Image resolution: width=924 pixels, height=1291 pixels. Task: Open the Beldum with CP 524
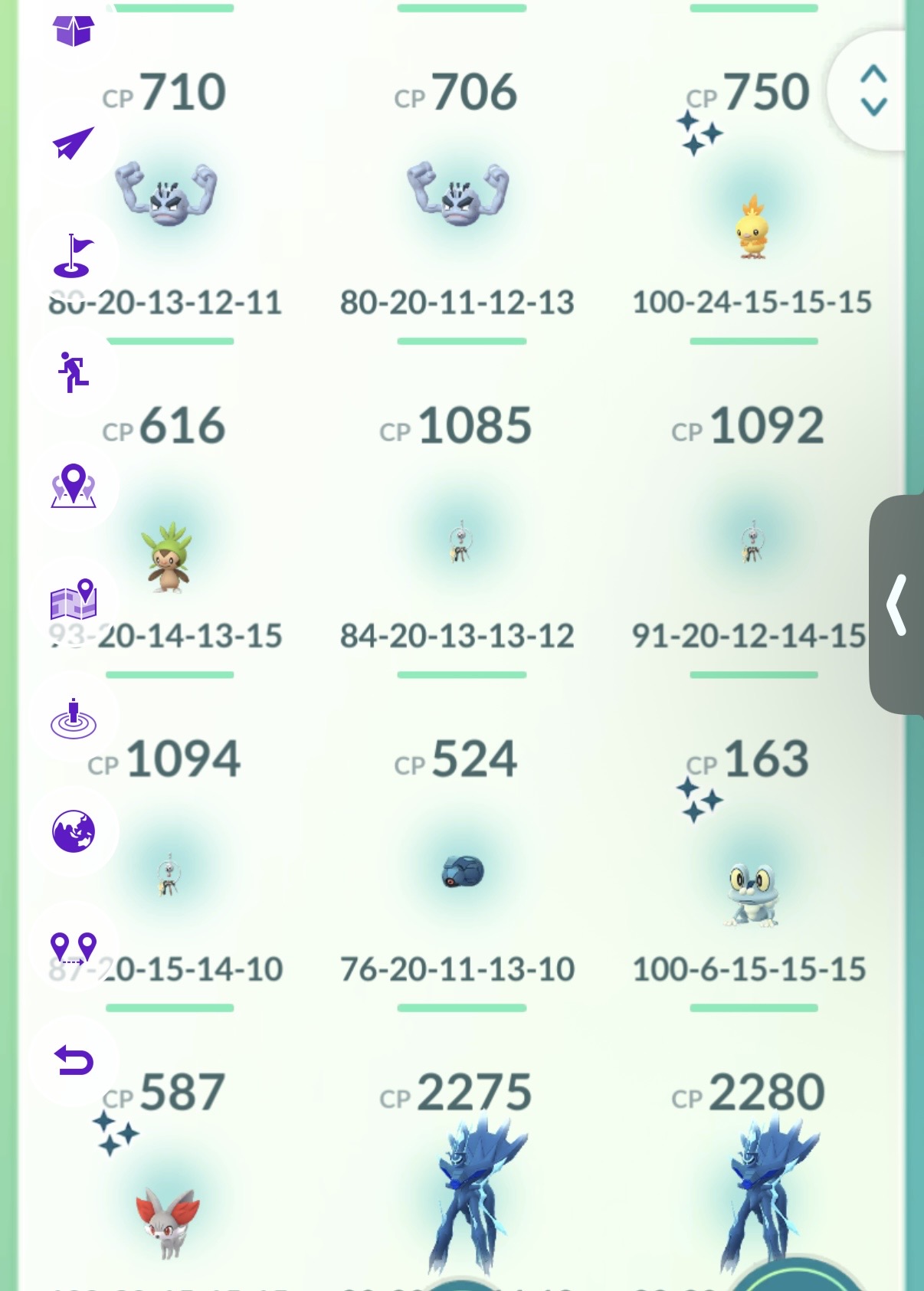[462, 872]
